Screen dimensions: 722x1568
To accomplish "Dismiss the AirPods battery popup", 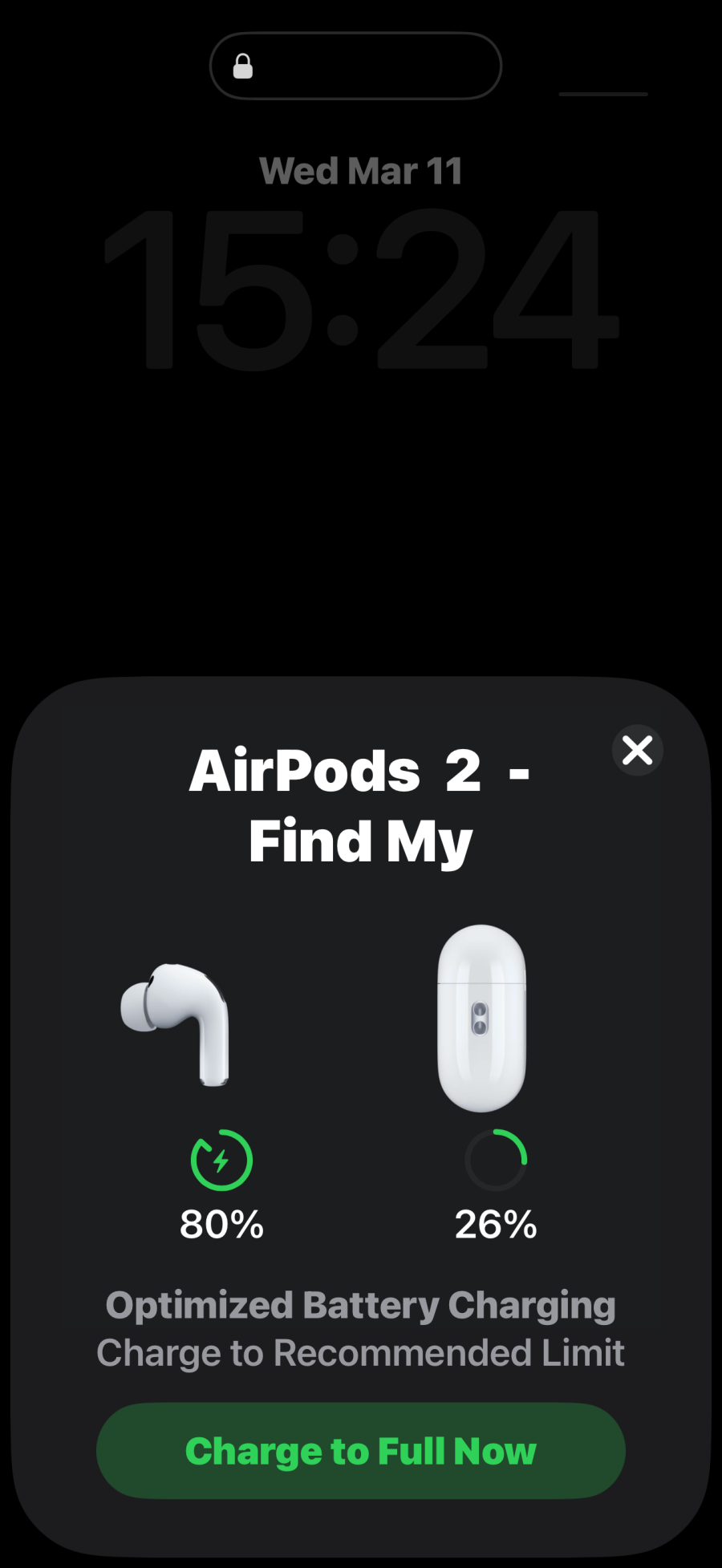I will click(637, 751).
